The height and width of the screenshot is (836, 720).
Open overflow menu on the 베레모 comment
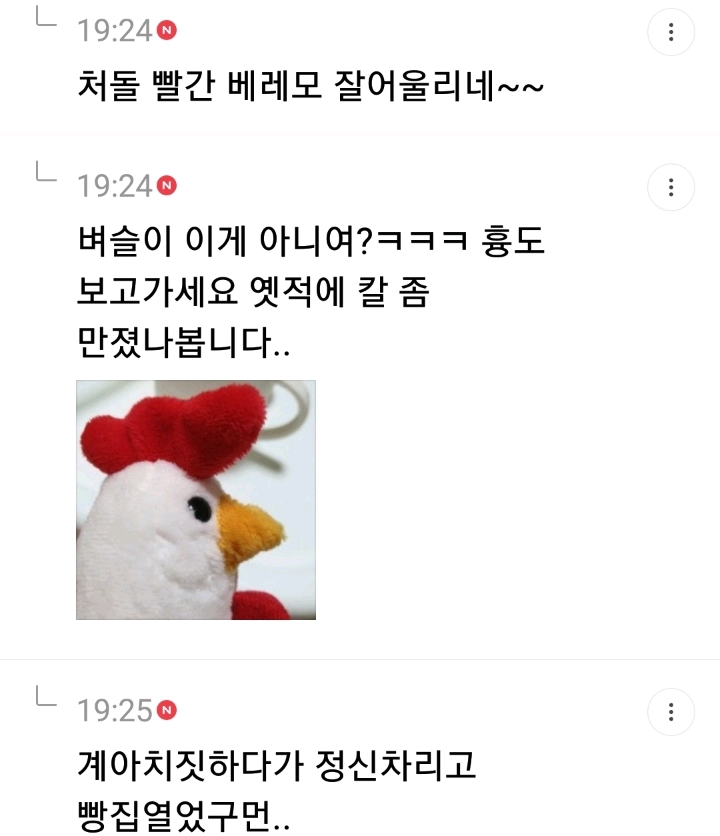coord(671,32)
